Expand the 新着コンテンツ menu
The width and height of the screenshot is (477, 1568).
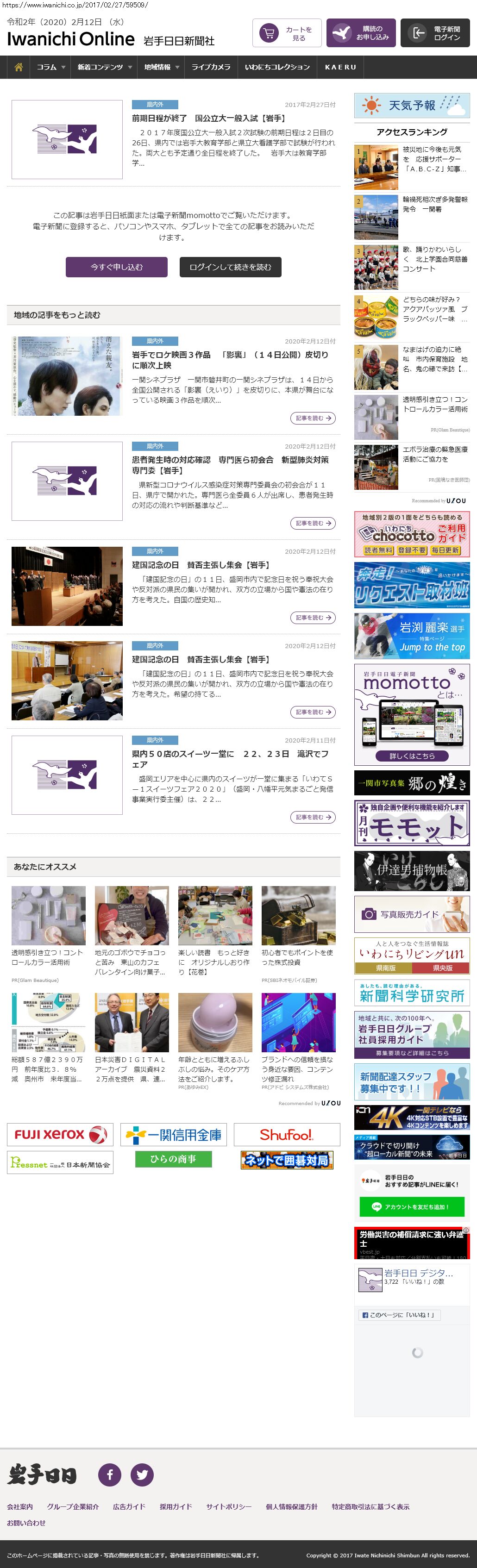(104, 67)
